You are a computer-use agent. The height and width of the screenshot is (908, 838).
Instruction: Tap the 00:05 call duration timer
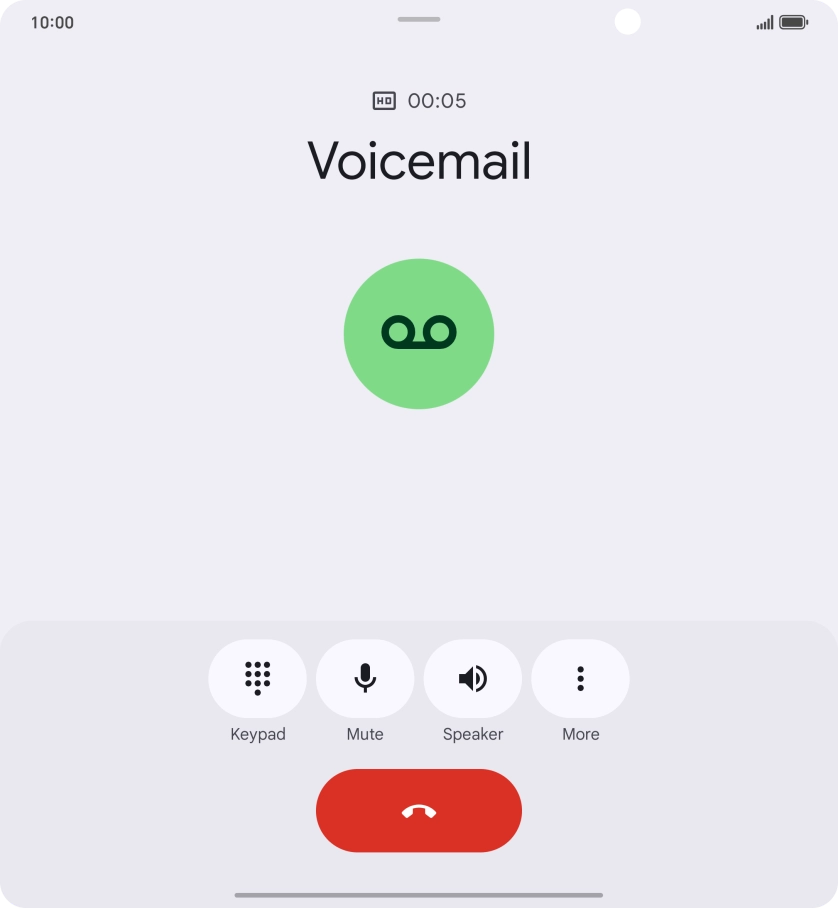(437, 100)
